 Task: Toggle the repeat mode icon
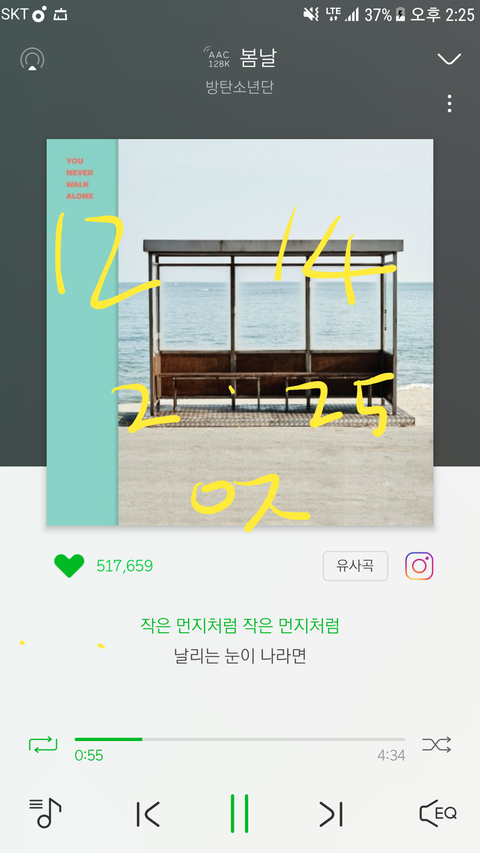(x=43, y=744)
